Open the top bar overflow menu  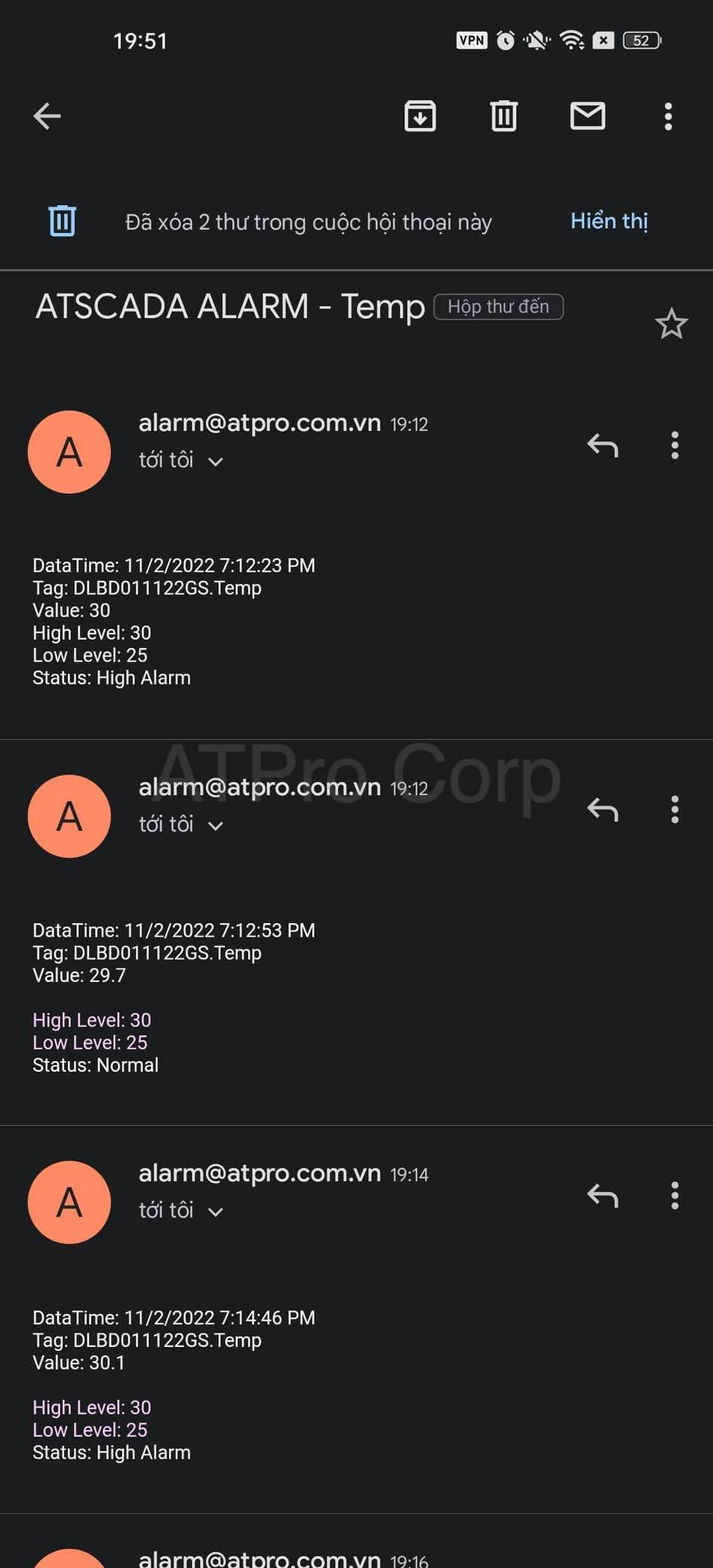[x=668, y=116]
